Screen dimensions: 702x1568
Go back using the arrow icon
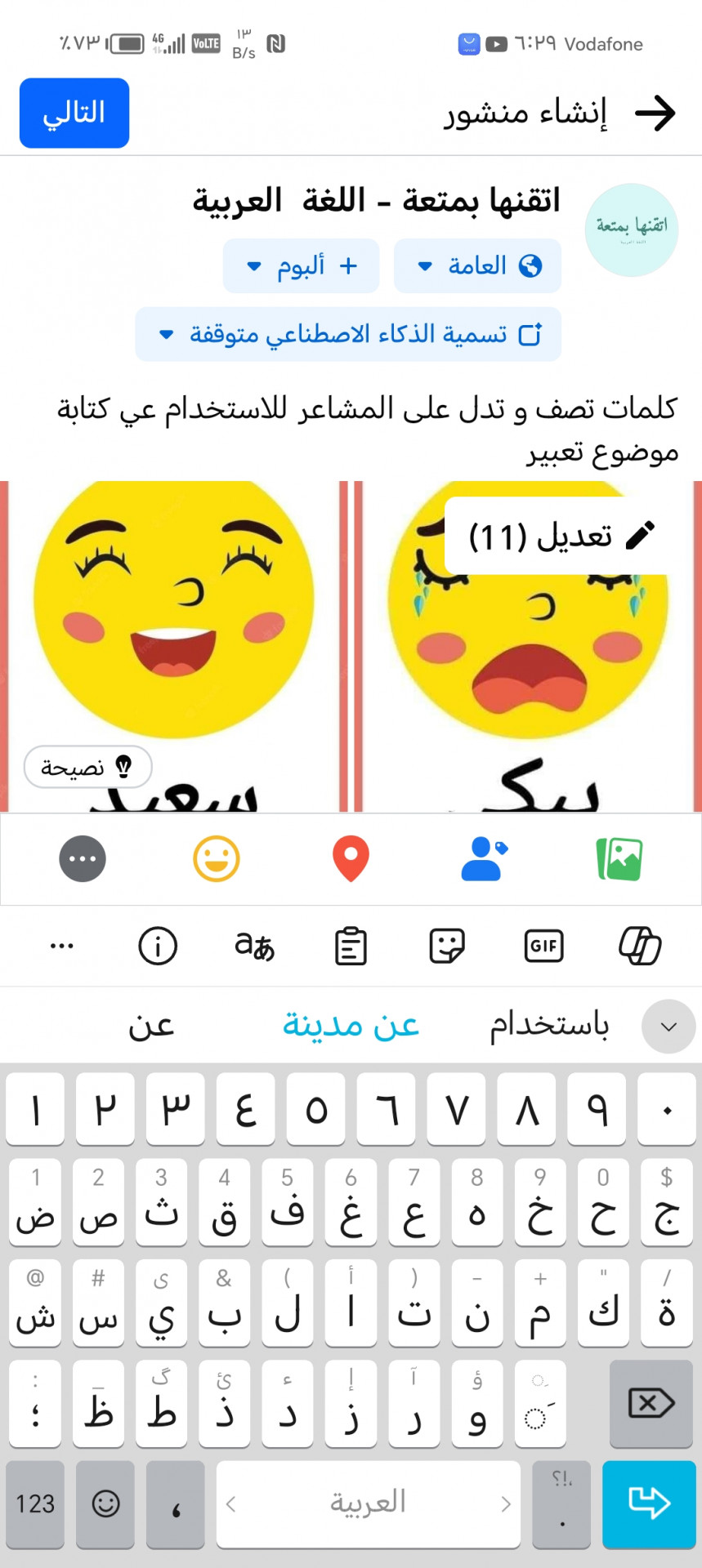[x=655, y=113]
